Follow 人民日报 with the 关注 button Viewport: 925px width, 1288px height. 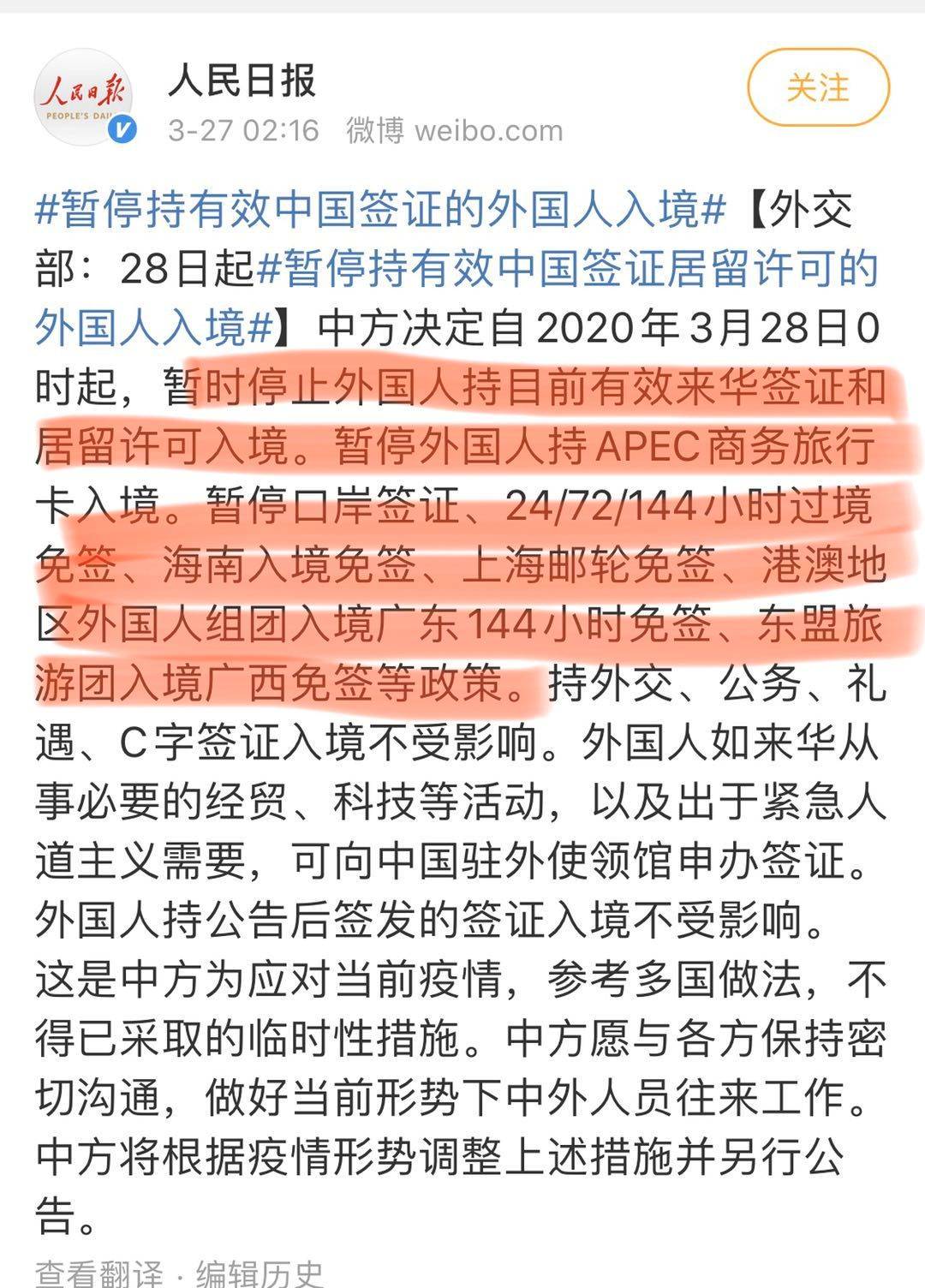(817, 88)
